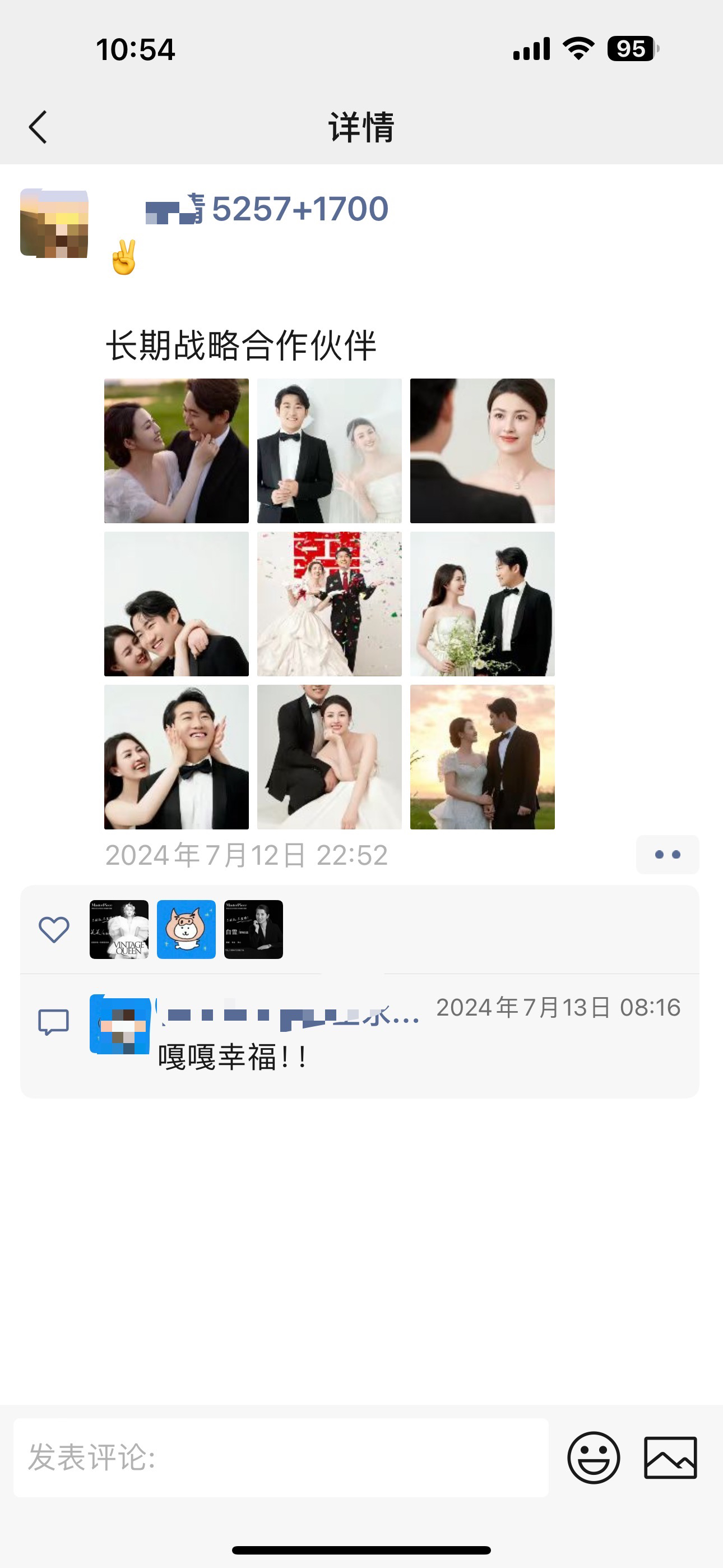Image resolution: width=723 pixels, height=1568 pixels.
Task: Open the poster name ending 5257+1700
Action: [268, 209]
